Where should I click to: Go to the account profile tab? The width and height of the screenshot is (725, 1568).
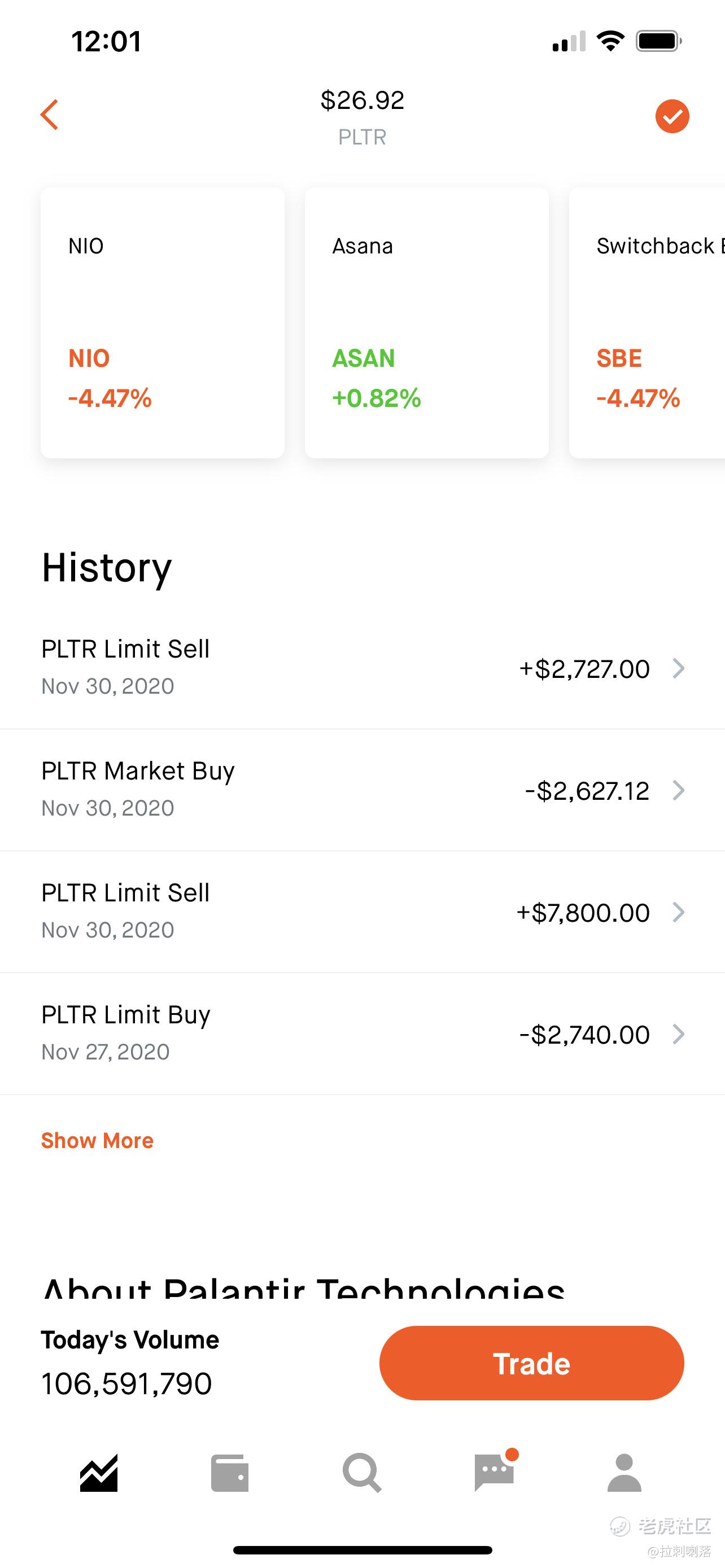click(624, 1473)
